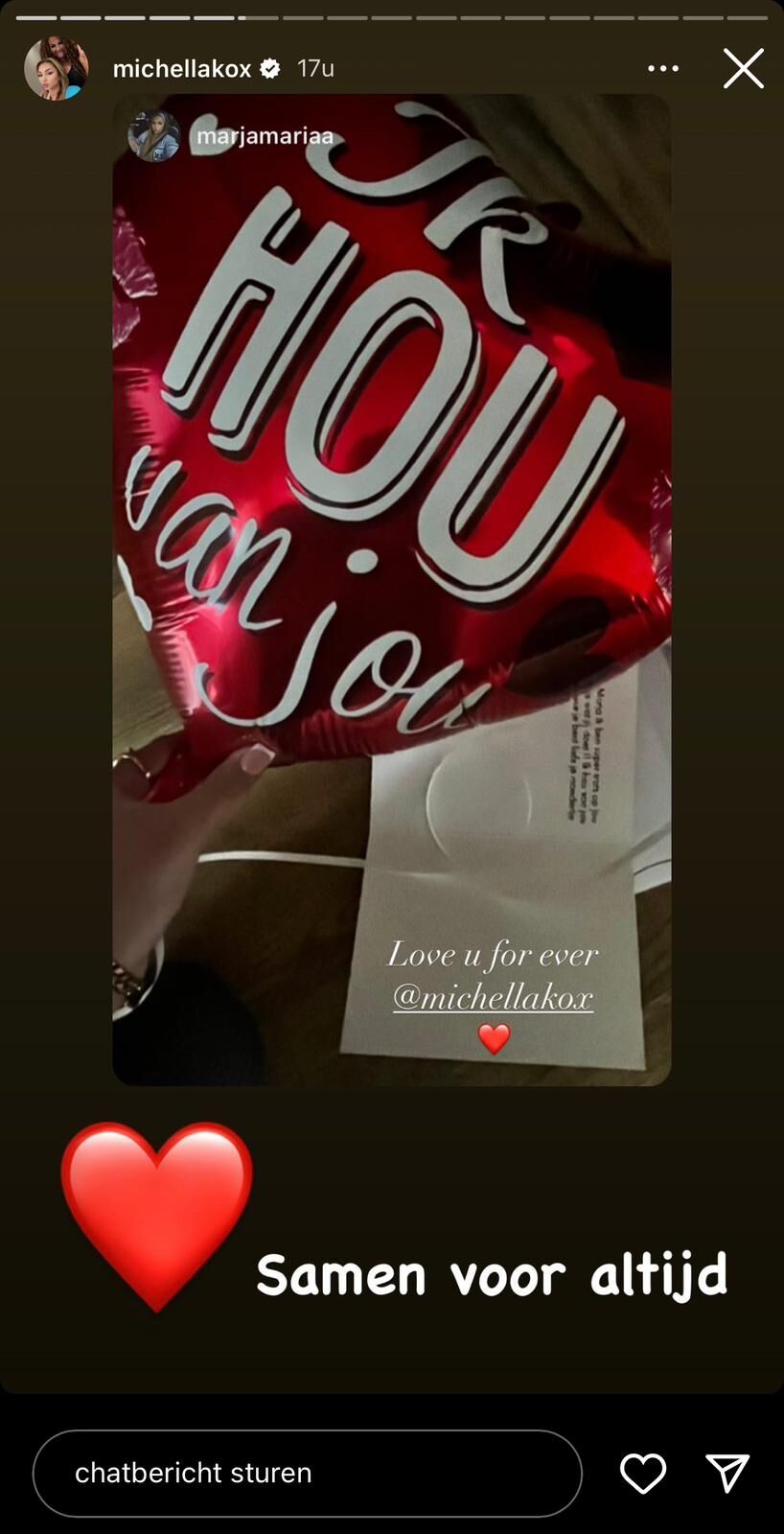The height and width of the screenshot is (1534, 784).
Task: Tap the @michellakox mention link
Action: click(x=493, y=997)
